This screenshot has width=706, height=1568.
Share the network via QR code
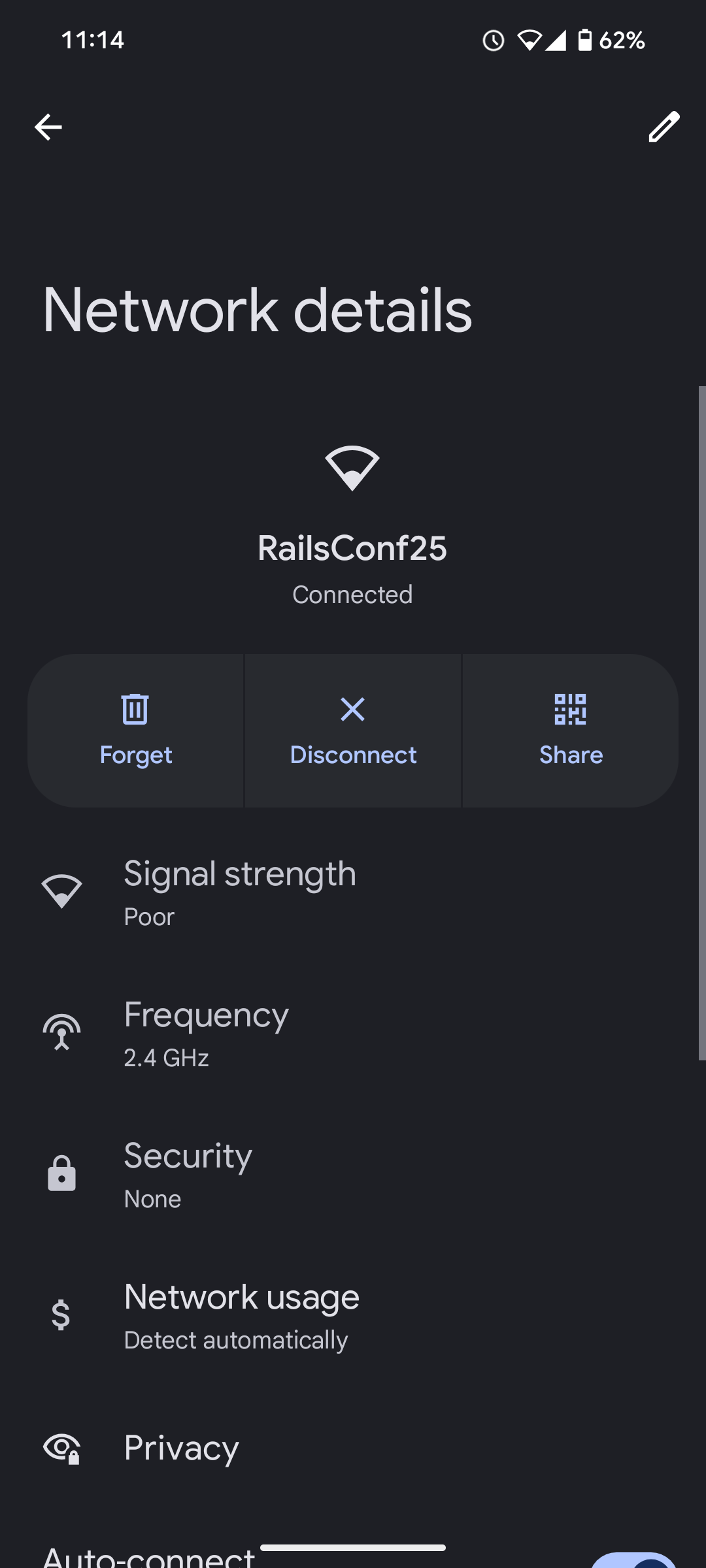click(x=571, y=730)
